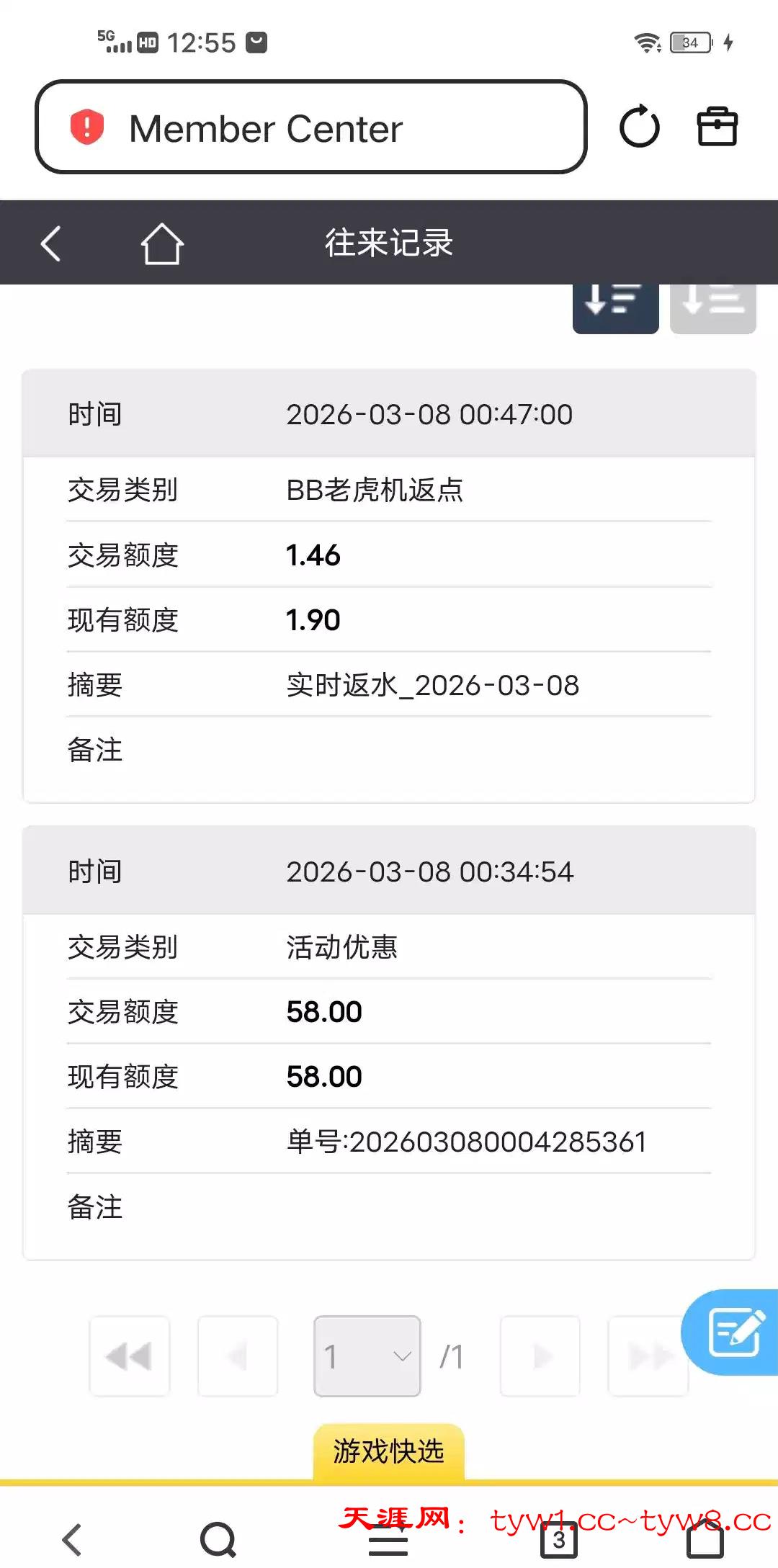
Task: Open the browser search icon
Action: click(218, 1540)
